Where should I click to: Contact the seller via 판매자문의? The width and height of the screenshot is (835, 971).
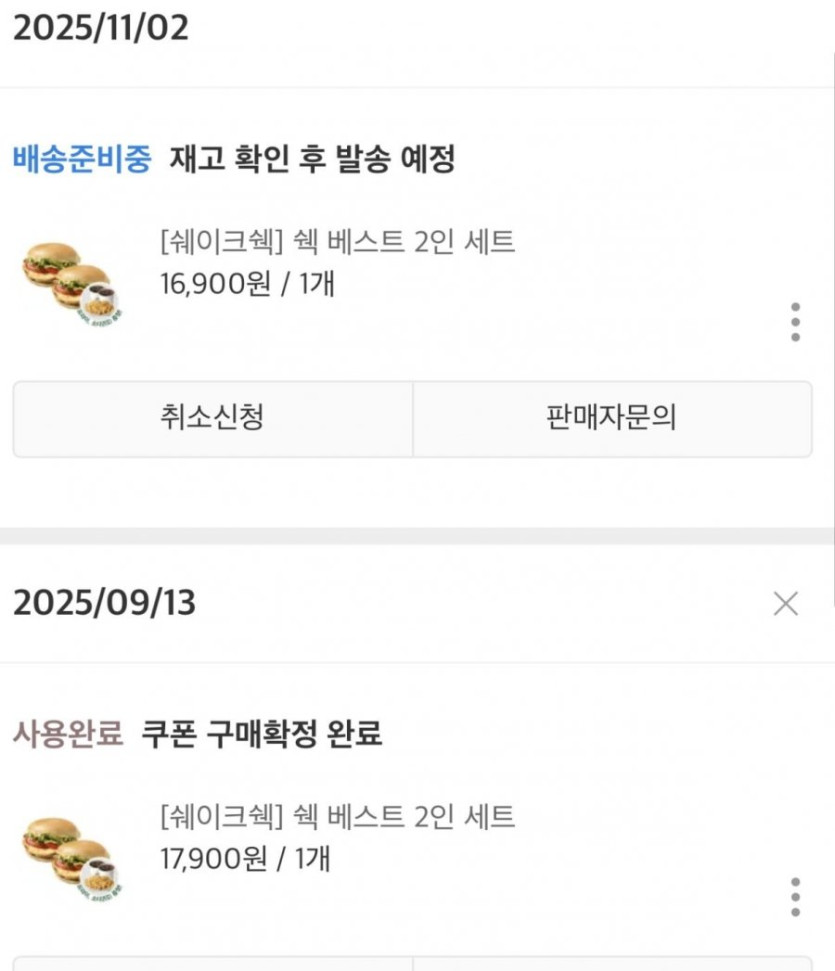(612, 418)
